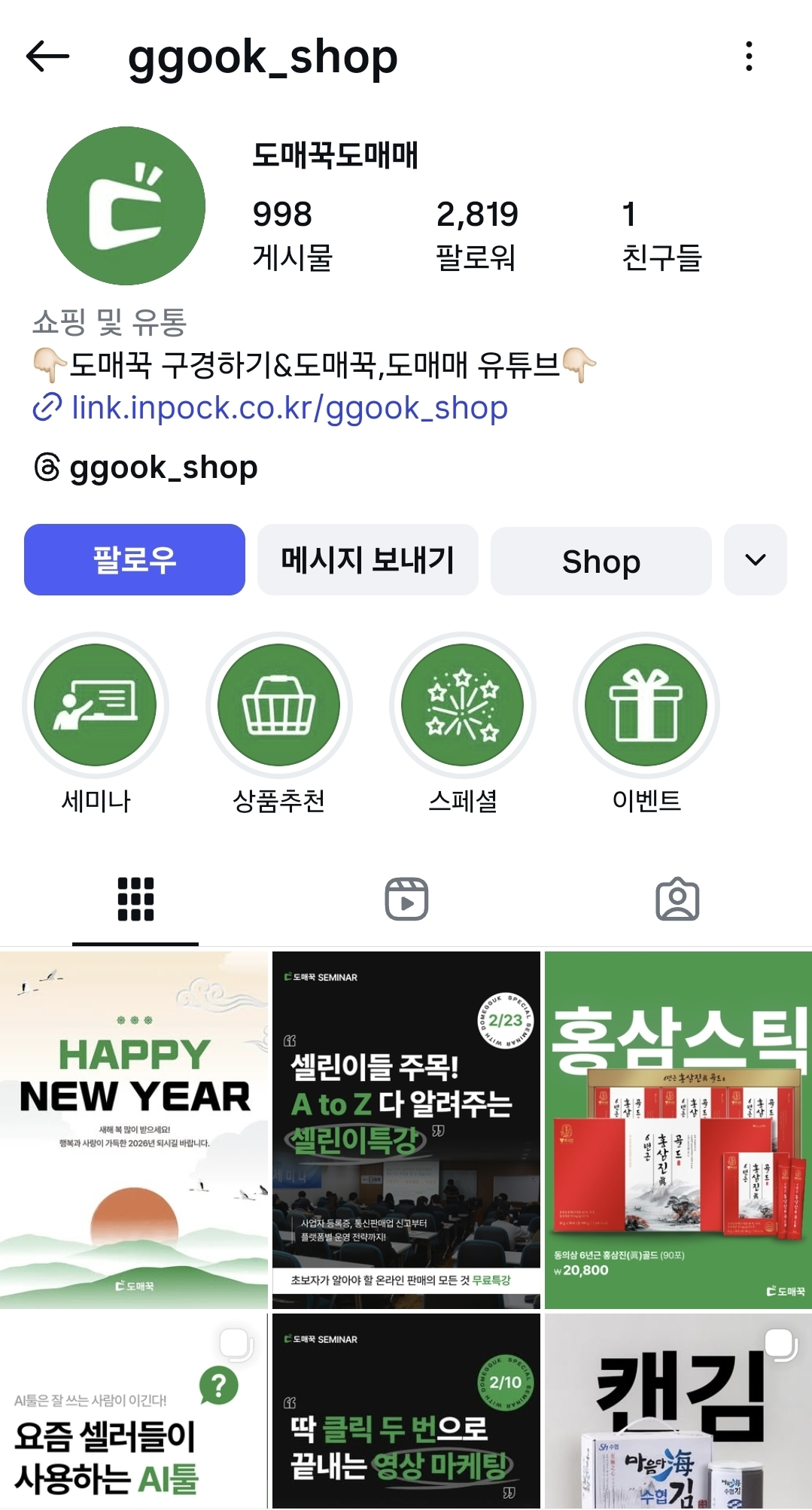Open the ggook_shop Threads profile
The height and width of the screenshot is (1510, 812).
tap(160, 468)
